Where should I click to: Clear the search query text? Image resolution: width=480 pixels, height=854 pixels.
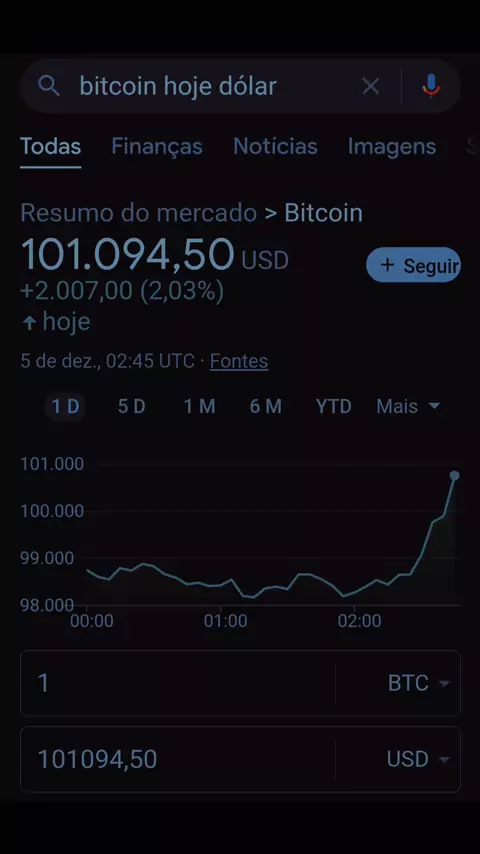click(370, 86)
